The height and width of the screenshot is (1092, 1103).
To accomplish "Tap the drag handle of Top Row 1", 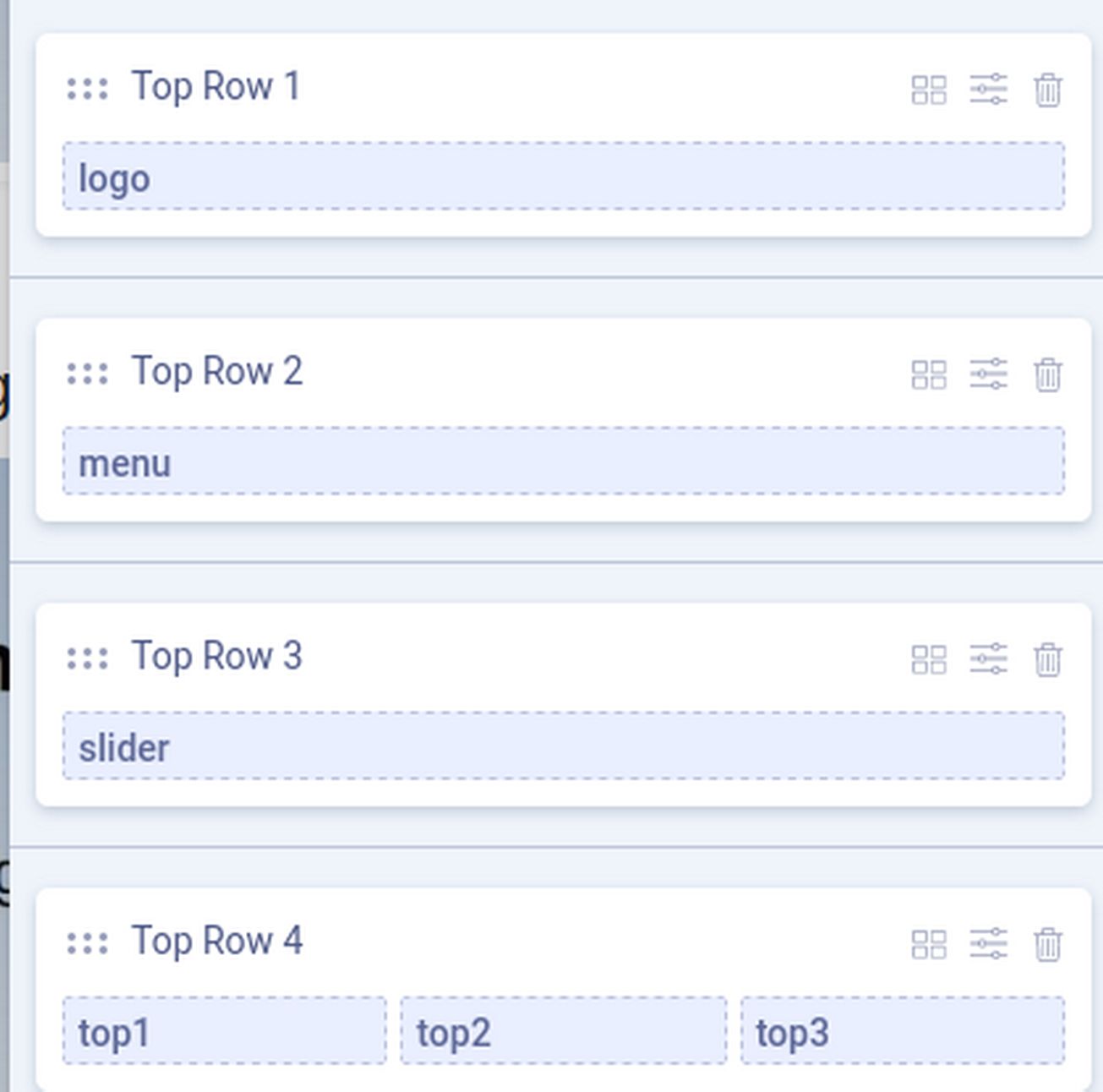I will point(88,88).
